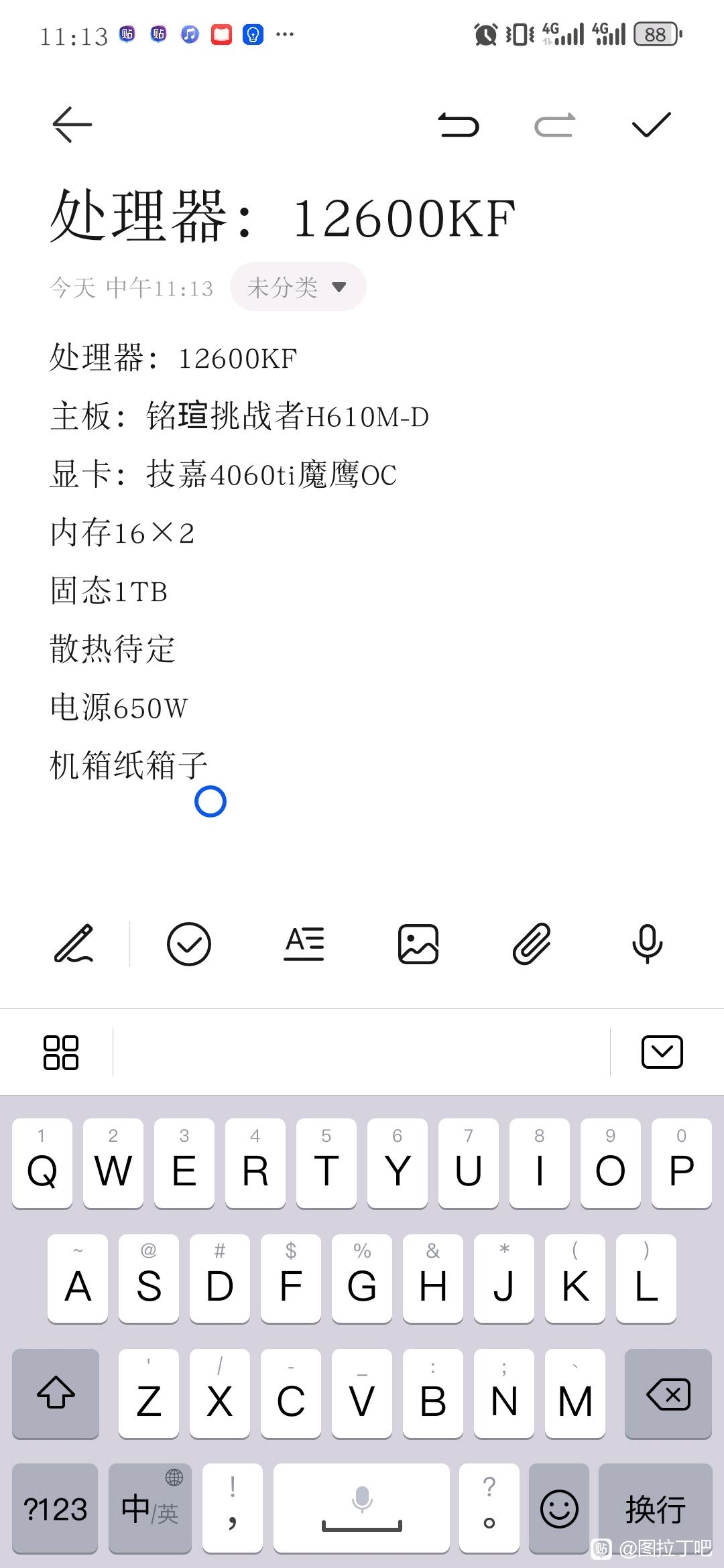Open text formatting options
This screenshot has width=724, height=1568.
pyautogui.click(x=304, y=944)
